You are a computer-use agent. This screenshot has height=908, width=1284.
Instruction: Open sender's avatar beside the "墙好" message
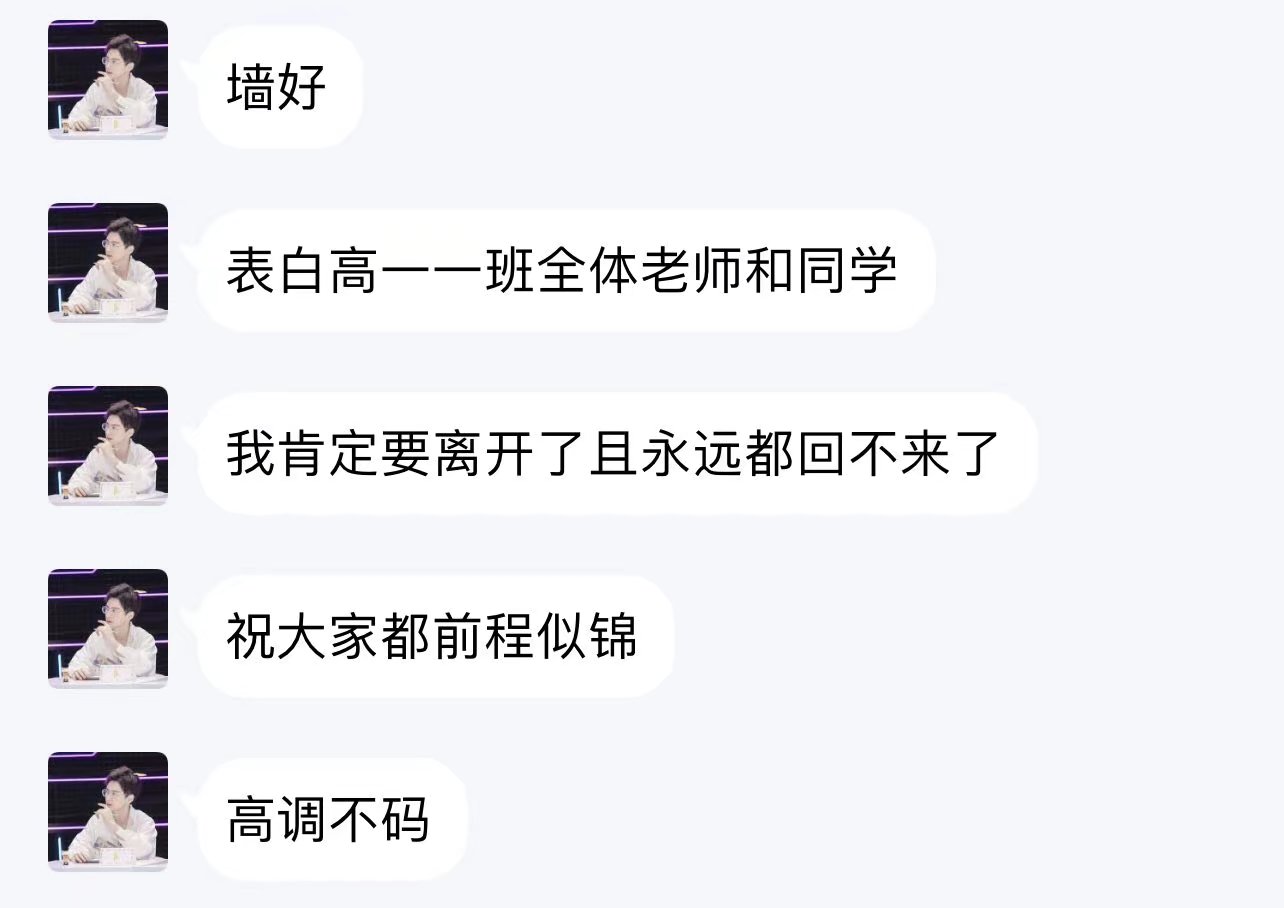tap(108, 80)
